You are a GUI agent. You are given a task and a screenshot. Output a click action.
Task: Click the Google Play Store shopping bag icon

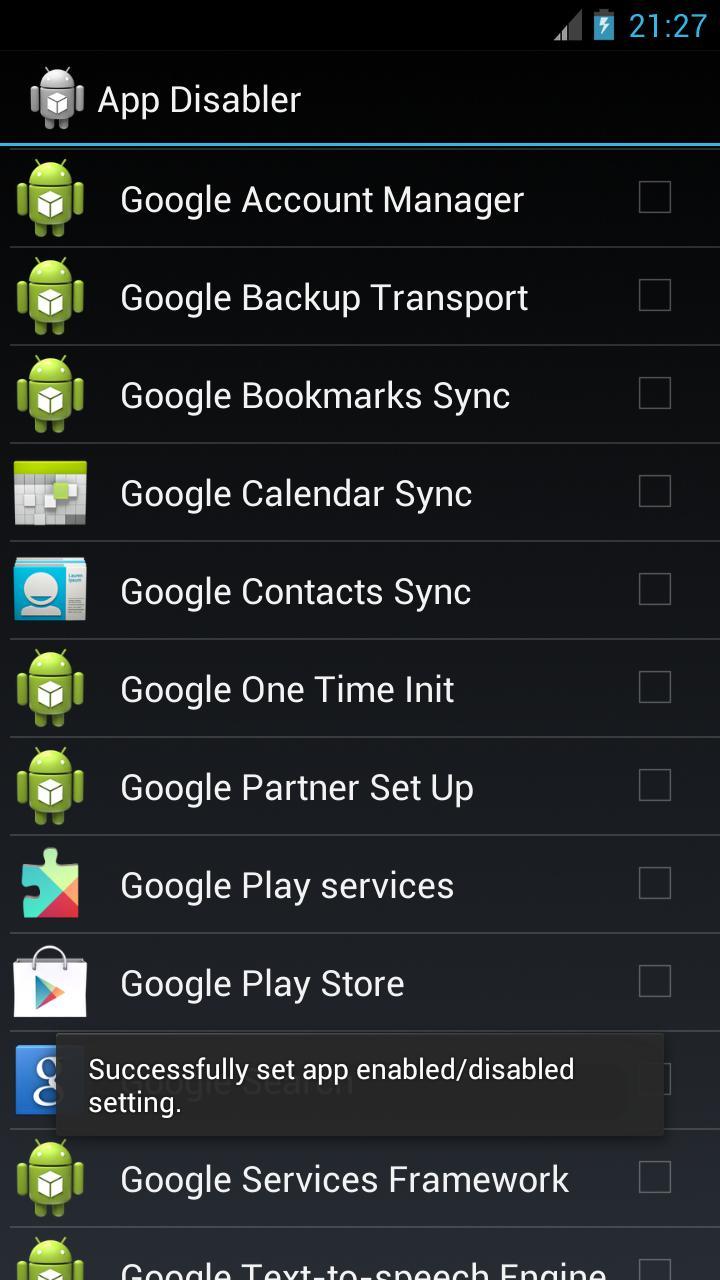tap(50, 982)
